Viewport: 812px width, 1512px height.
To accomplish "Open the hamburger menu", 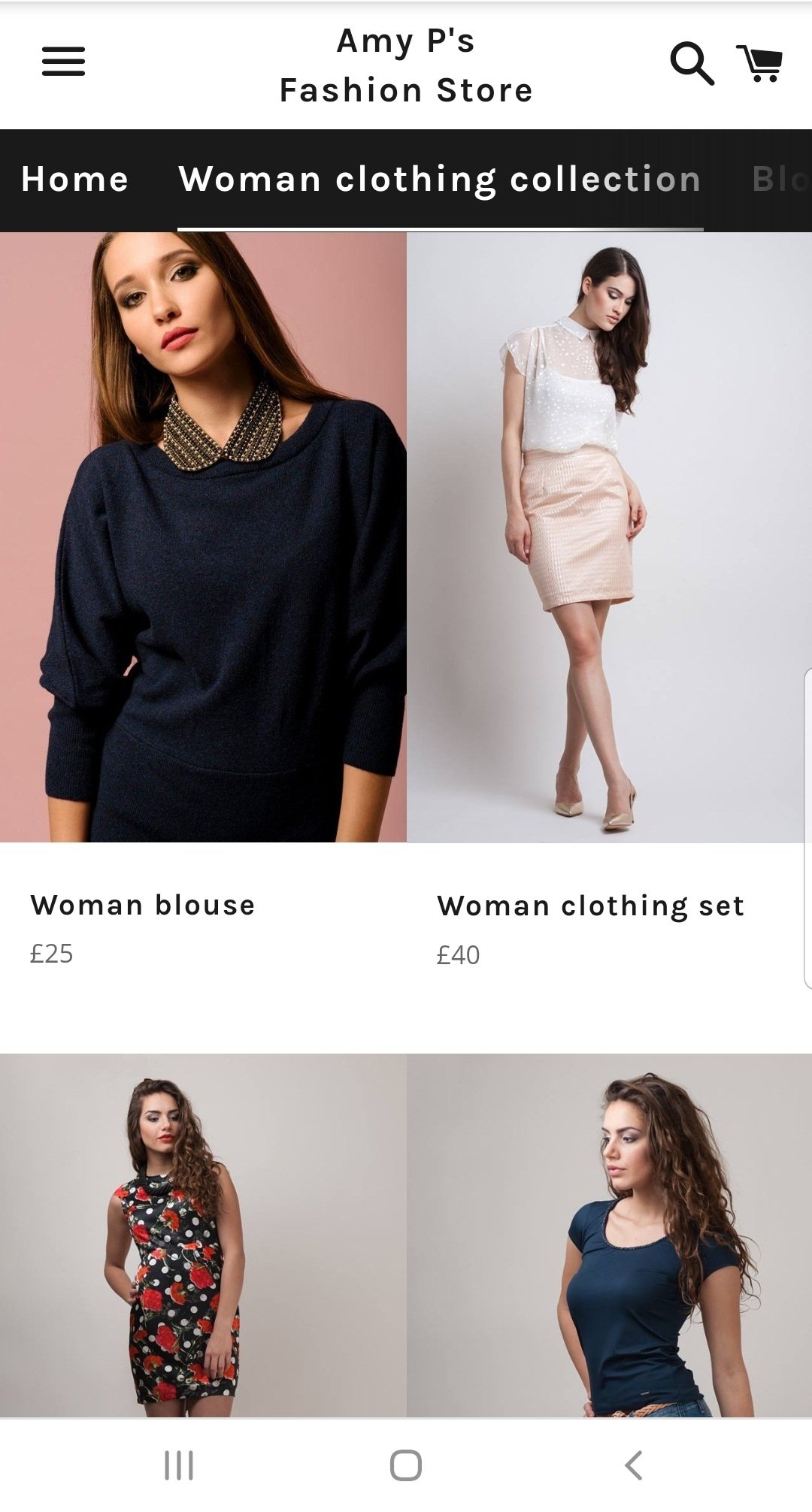I will (x=63, y=62).
